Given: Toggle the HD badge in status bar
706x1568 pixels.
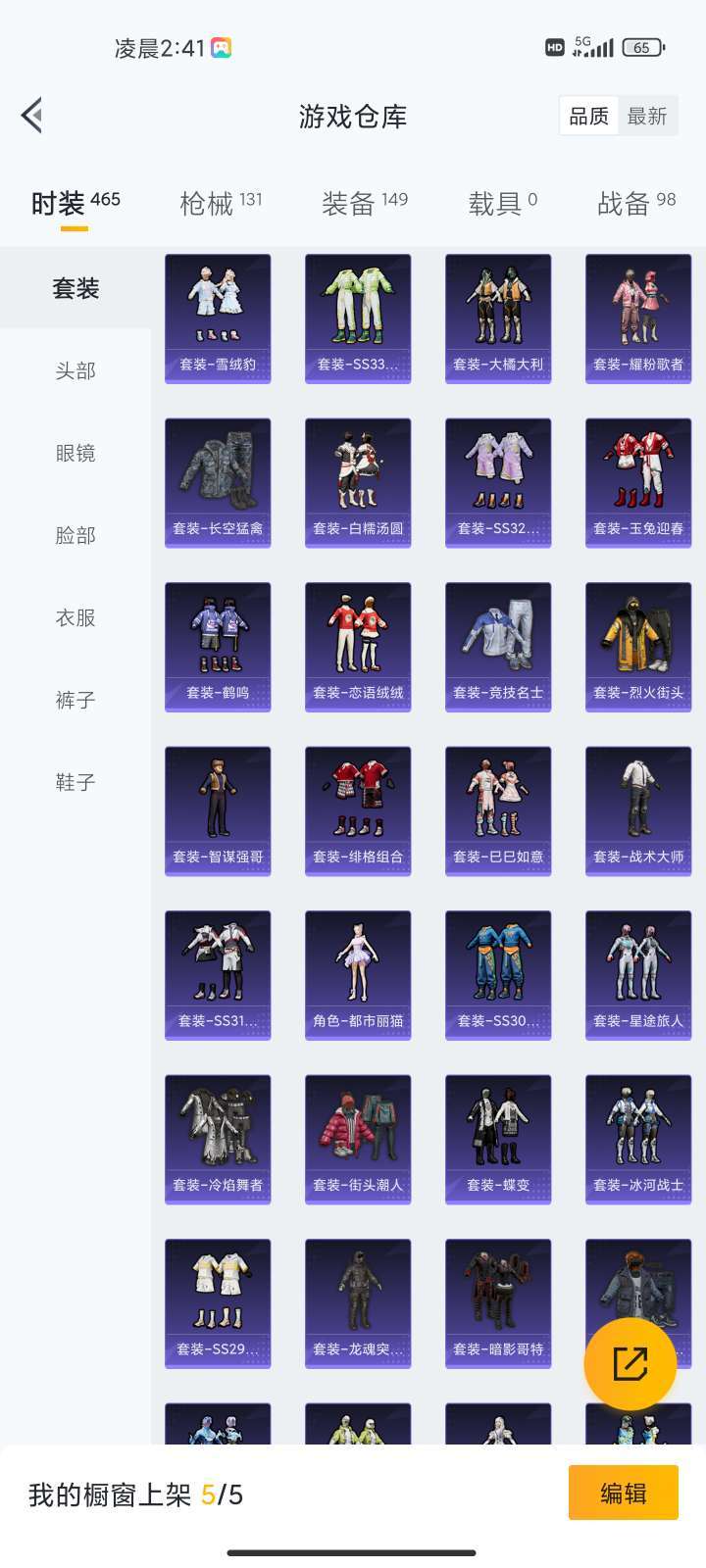Looking at the screenshot, I should click(x=552, y=46).
